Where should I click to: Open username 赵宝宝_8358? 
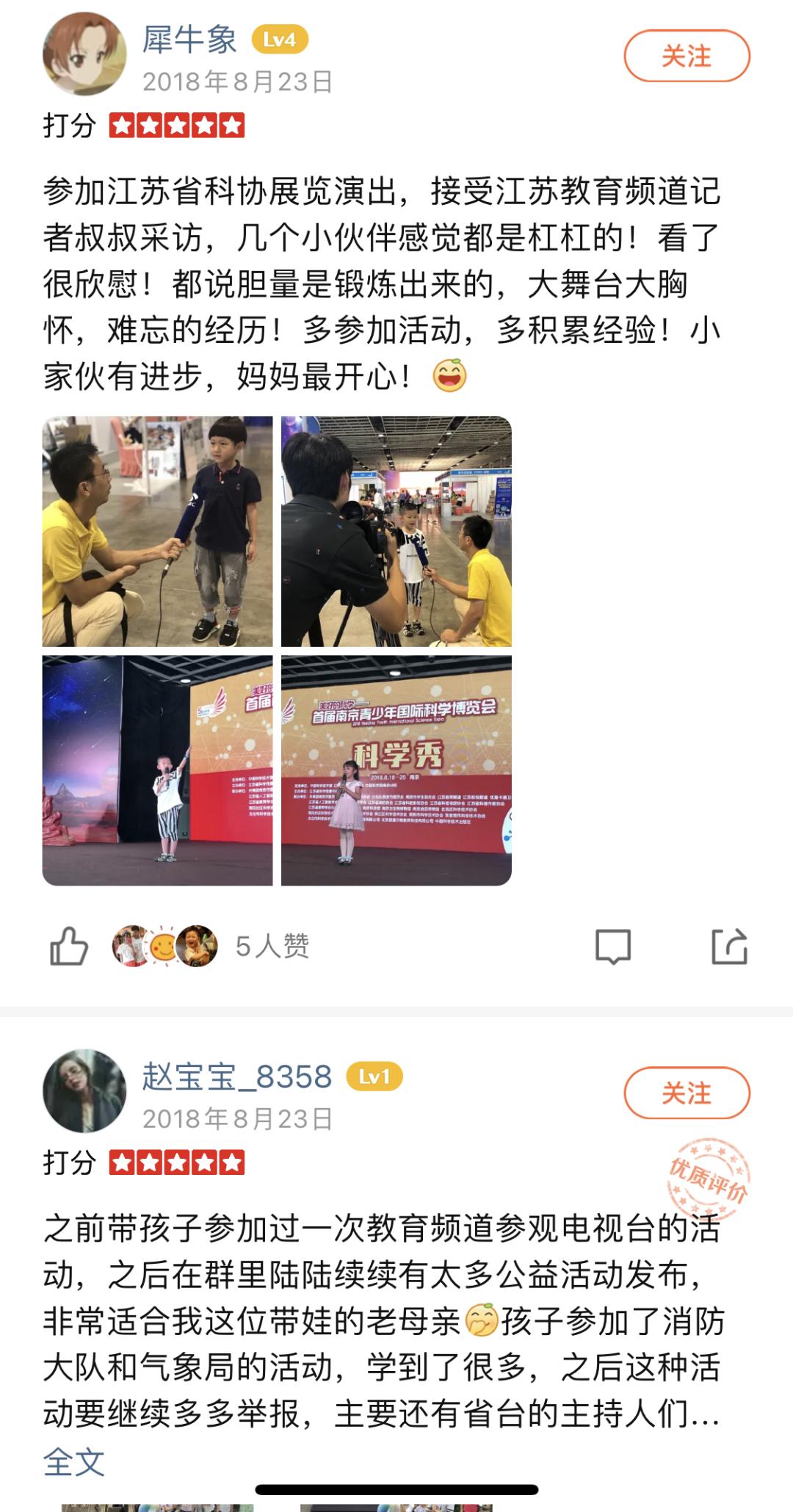[236, 1077]
